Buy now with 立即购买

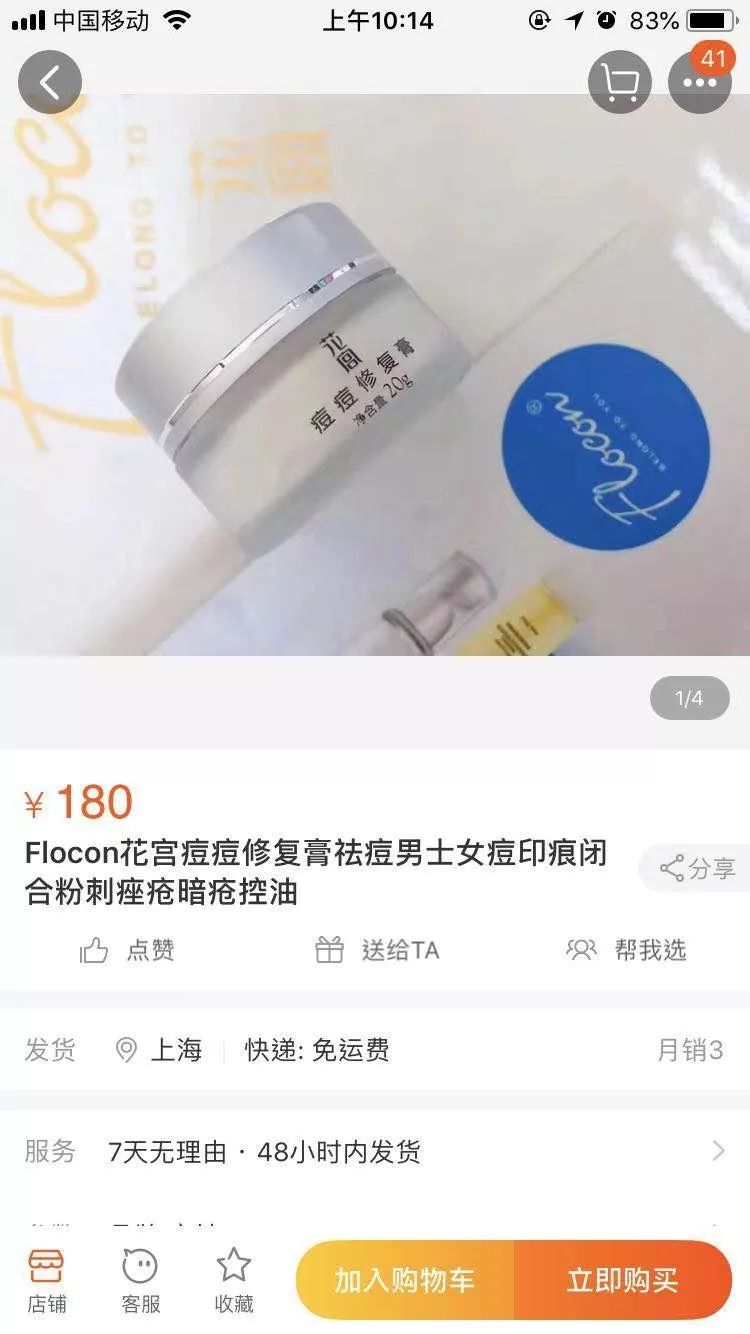coord(622,1280)
